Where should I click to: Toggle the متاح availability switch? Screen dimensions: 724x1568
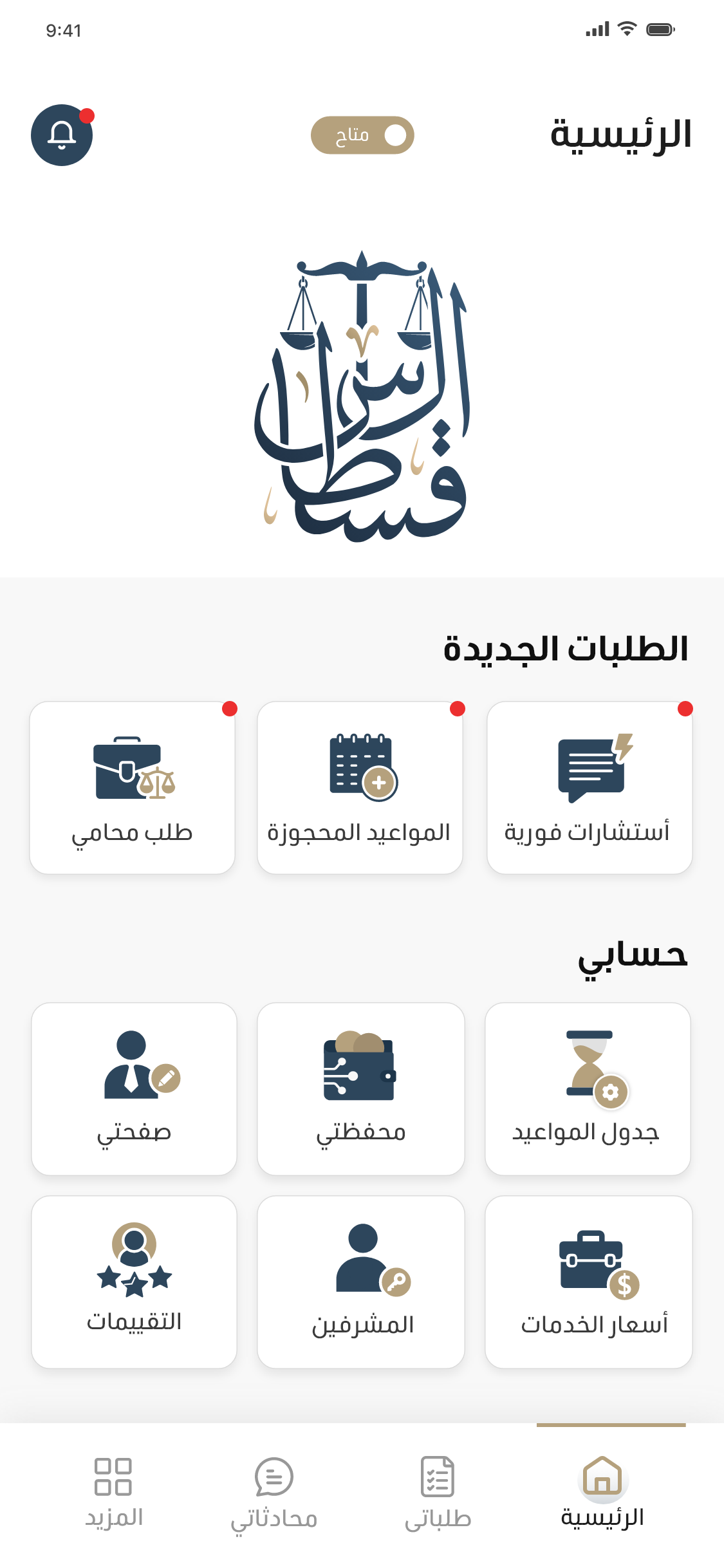[x=362, y=135]
